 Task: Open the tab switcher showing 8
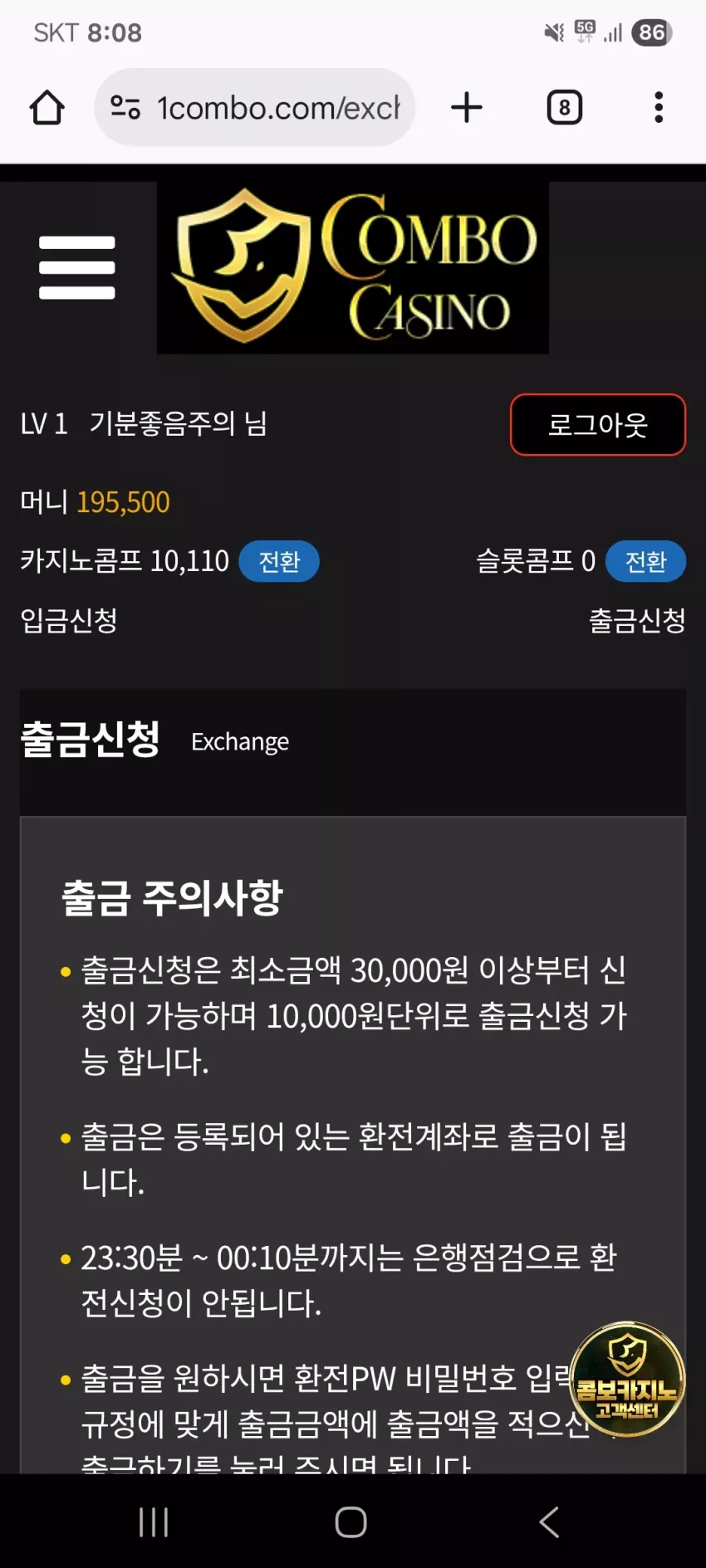pos(565,108)
